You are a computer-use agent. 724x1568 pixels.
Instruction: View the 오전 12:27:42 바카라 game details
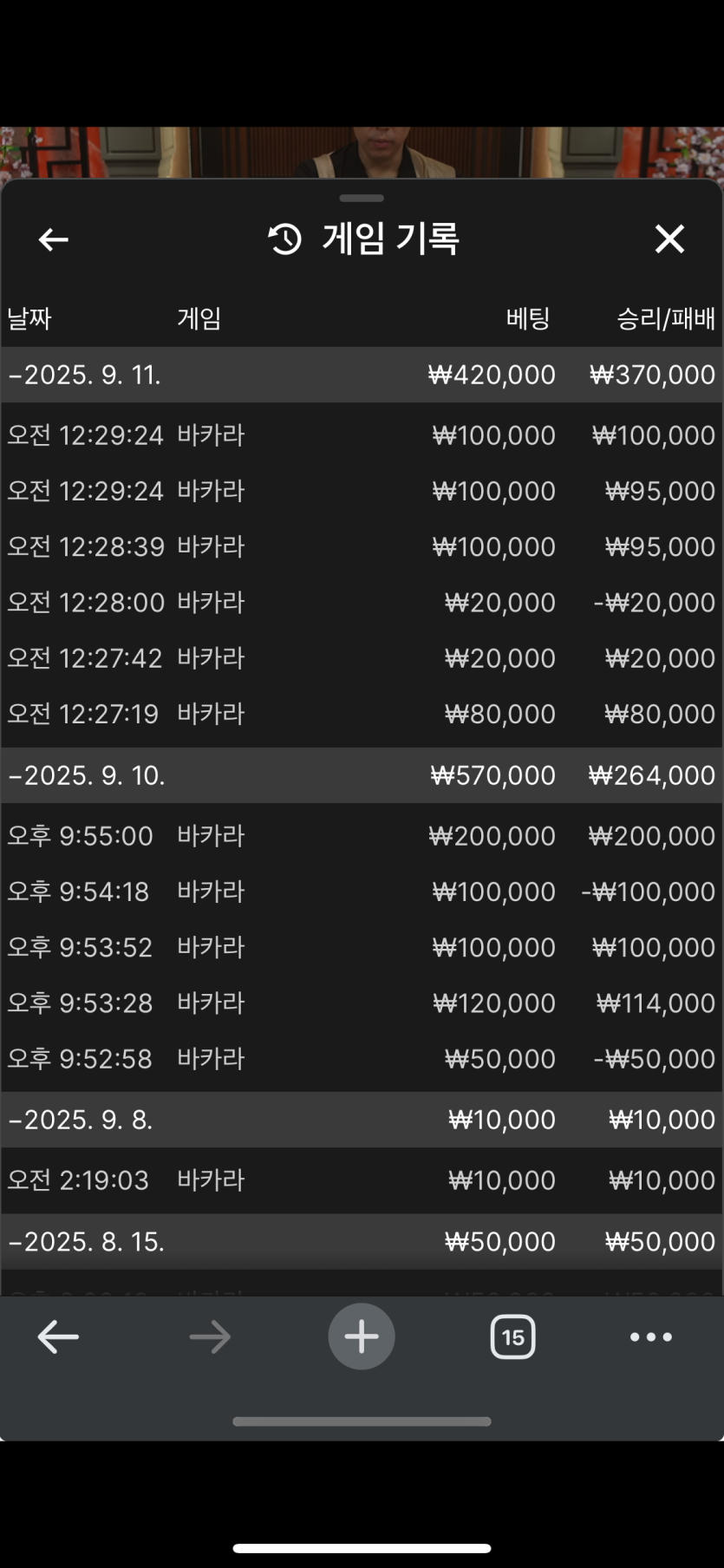tap(361, 658)
